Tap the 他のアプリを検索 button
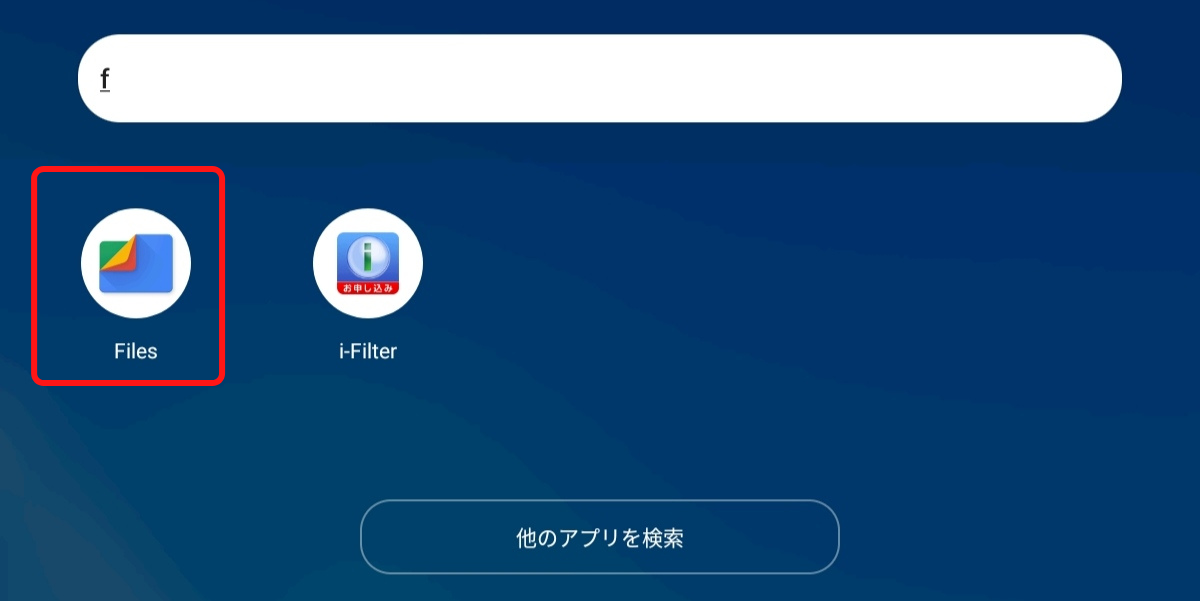1200x601 pixels. 599,537
